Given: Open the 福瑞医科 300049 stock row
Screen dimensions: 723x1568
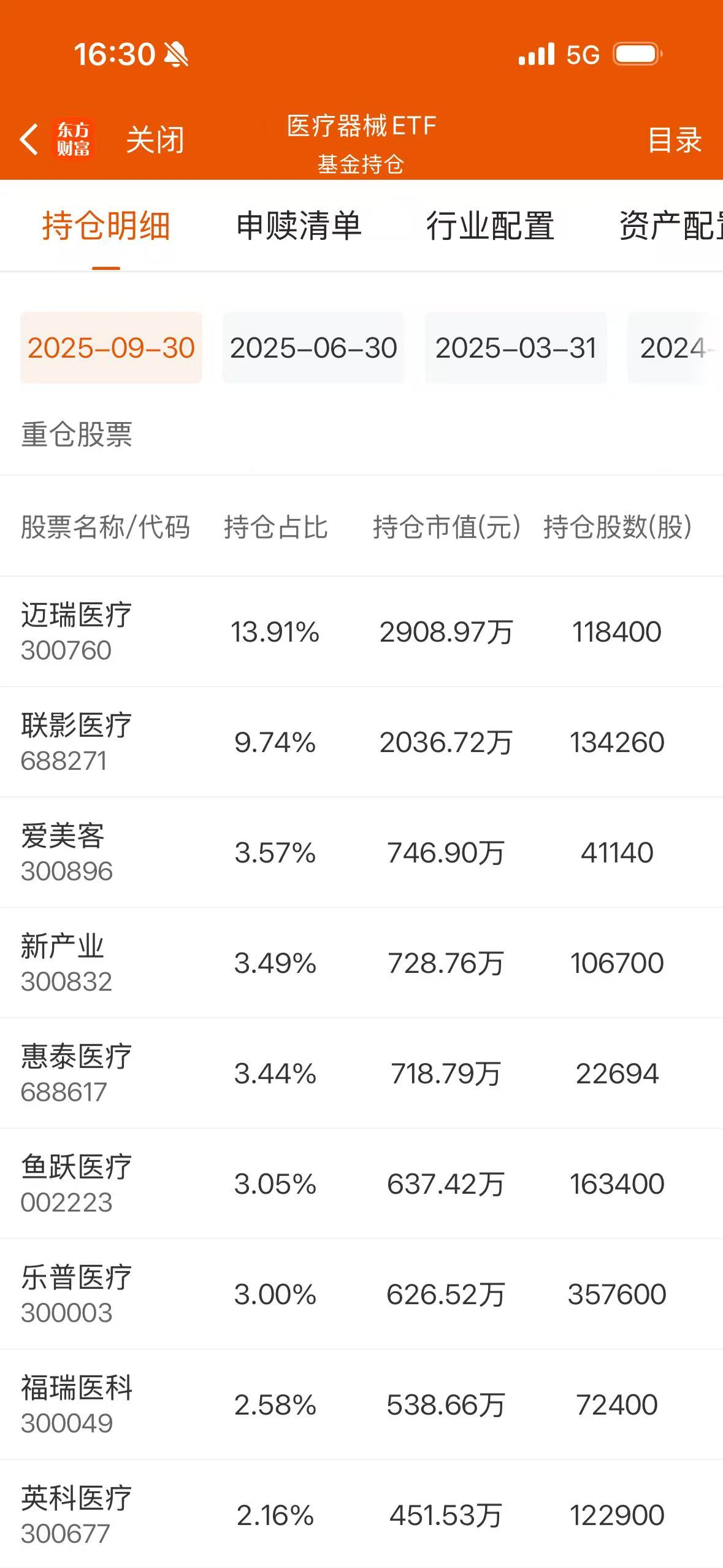Looking at the screenshot, I should point(77,1404).
